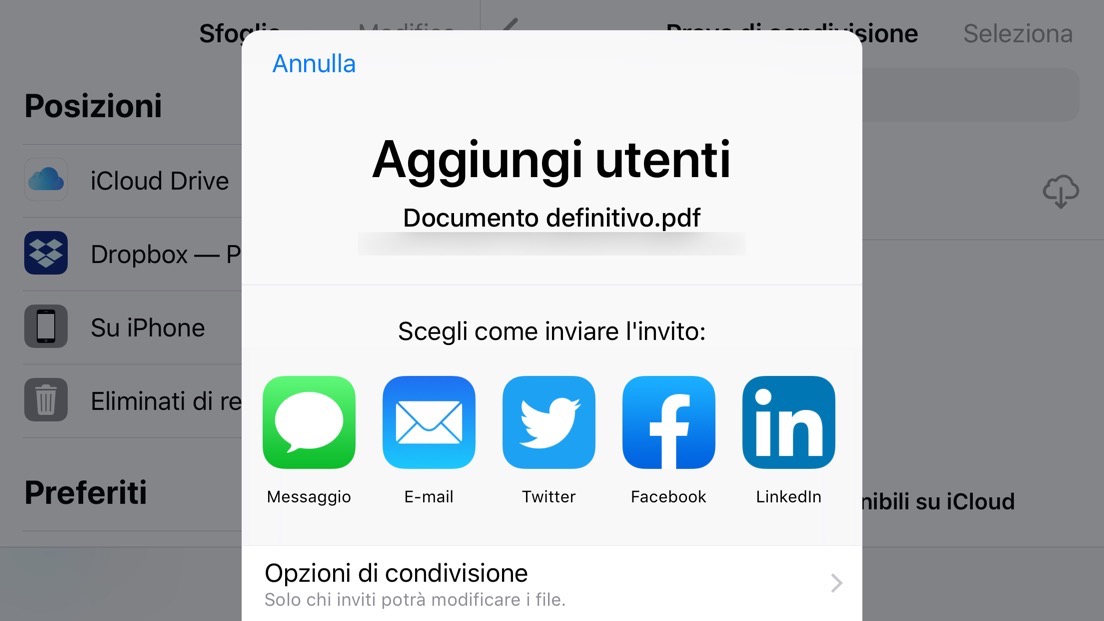
Task: Send the invite via Messaggio
Action: point(309,423)
